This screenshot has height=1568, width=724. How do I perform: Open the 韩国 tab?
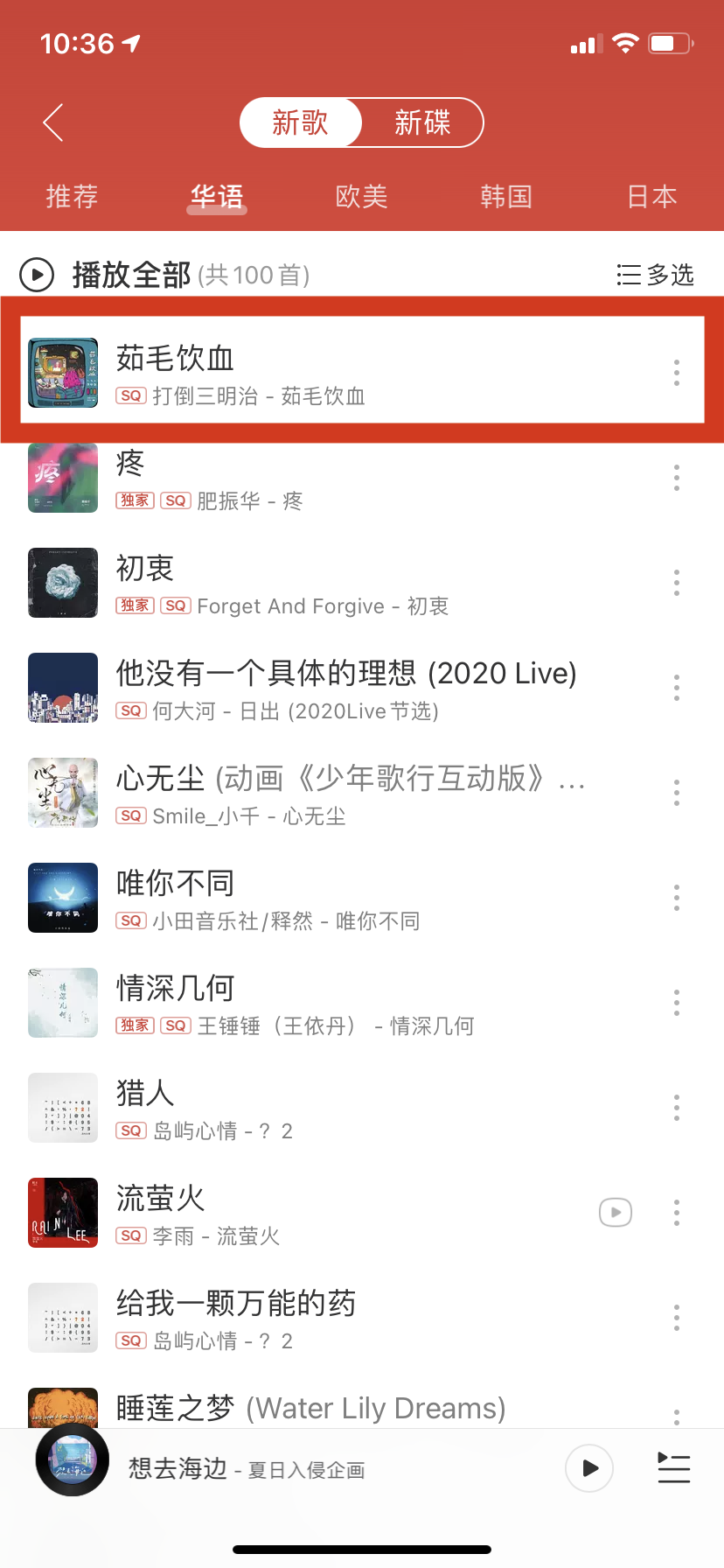(506, 197)
